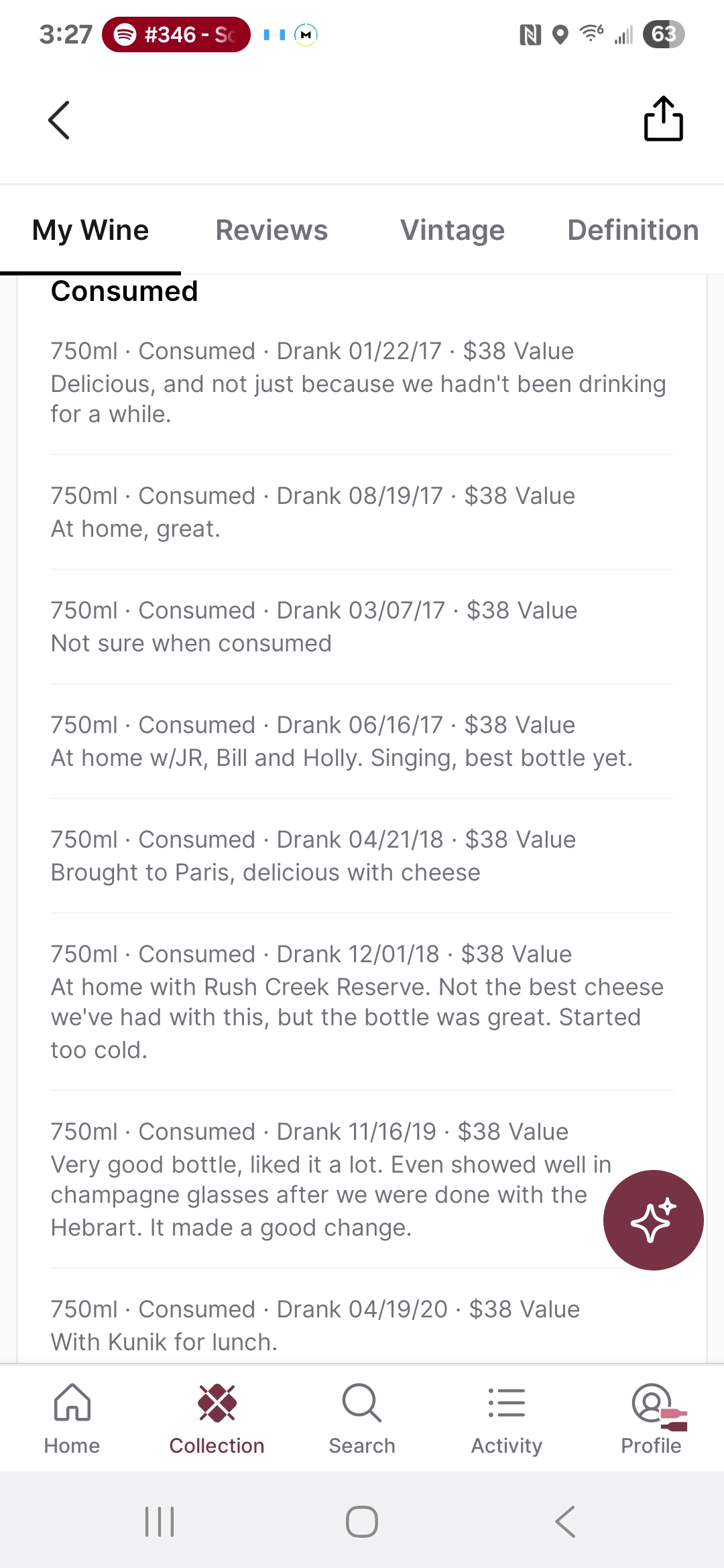Tap the system recent apps button

click(160, 1521)
